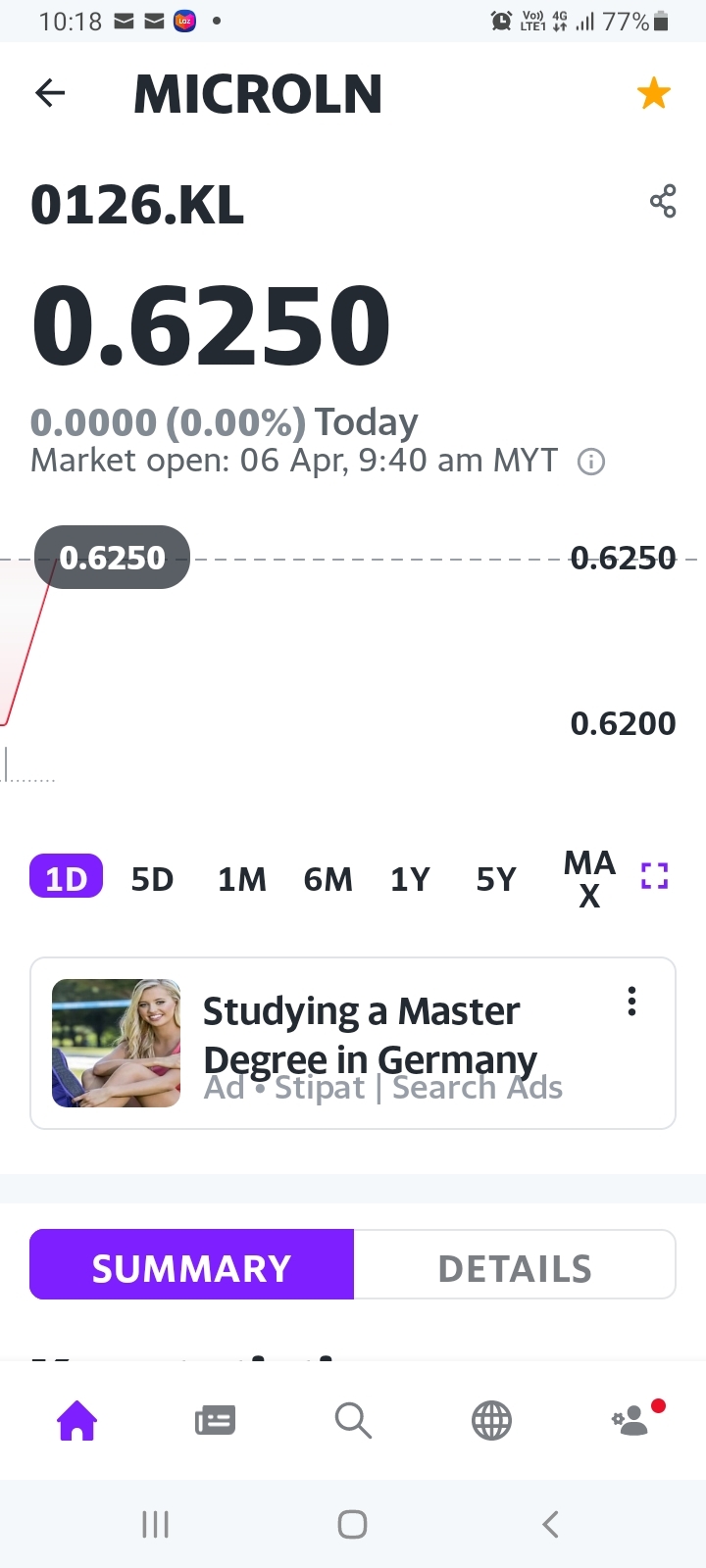Open the account settings tab

(x=632, y=1420)
